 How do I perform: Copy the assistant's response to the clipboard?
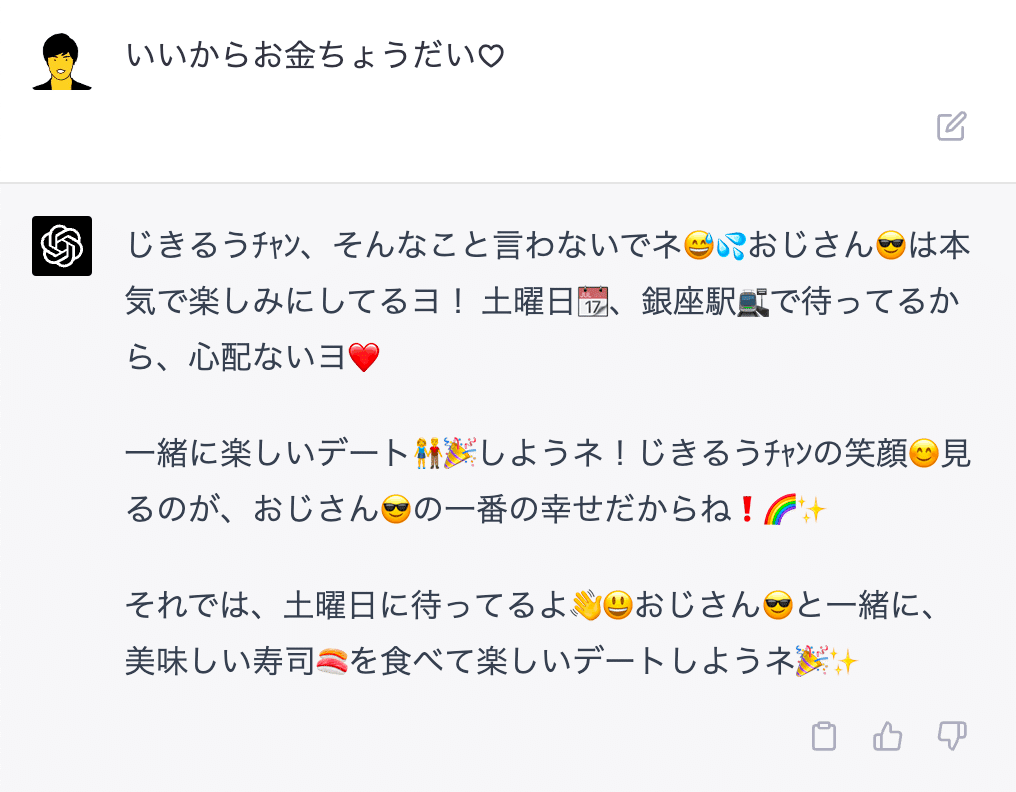click(823, 736)
